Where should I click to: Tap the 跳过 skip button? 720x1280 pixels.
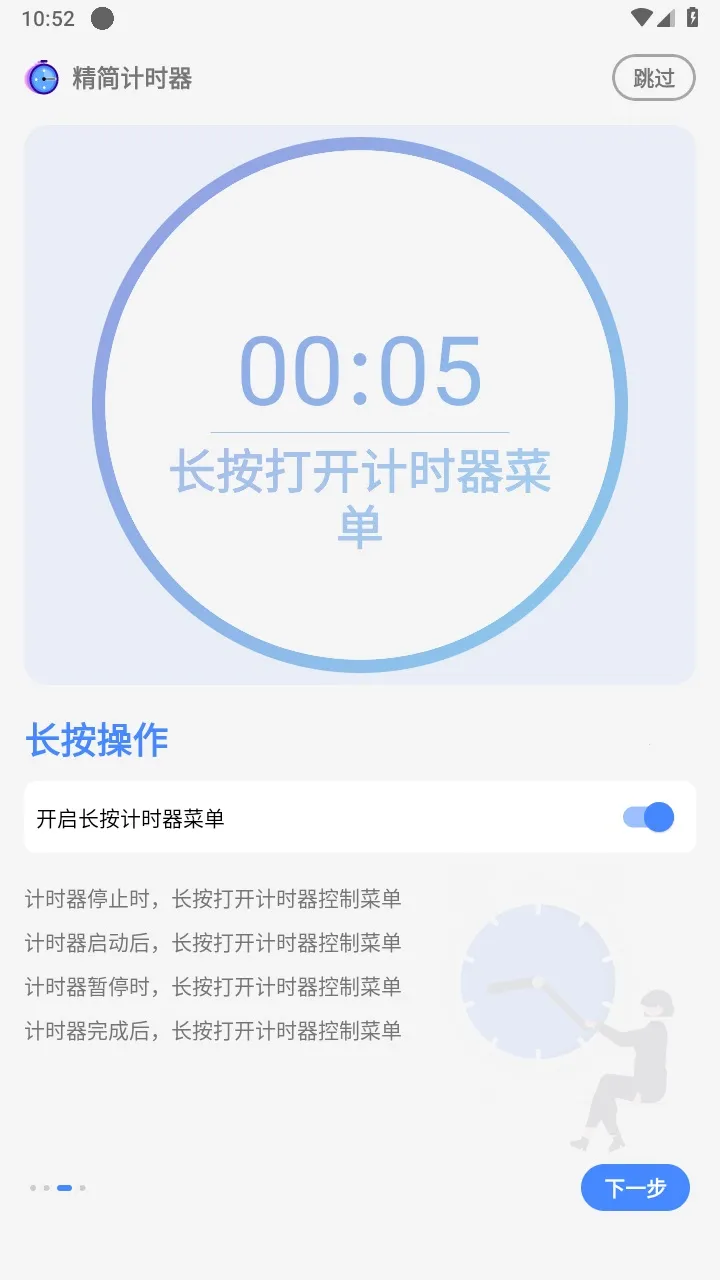click(653, 77)
